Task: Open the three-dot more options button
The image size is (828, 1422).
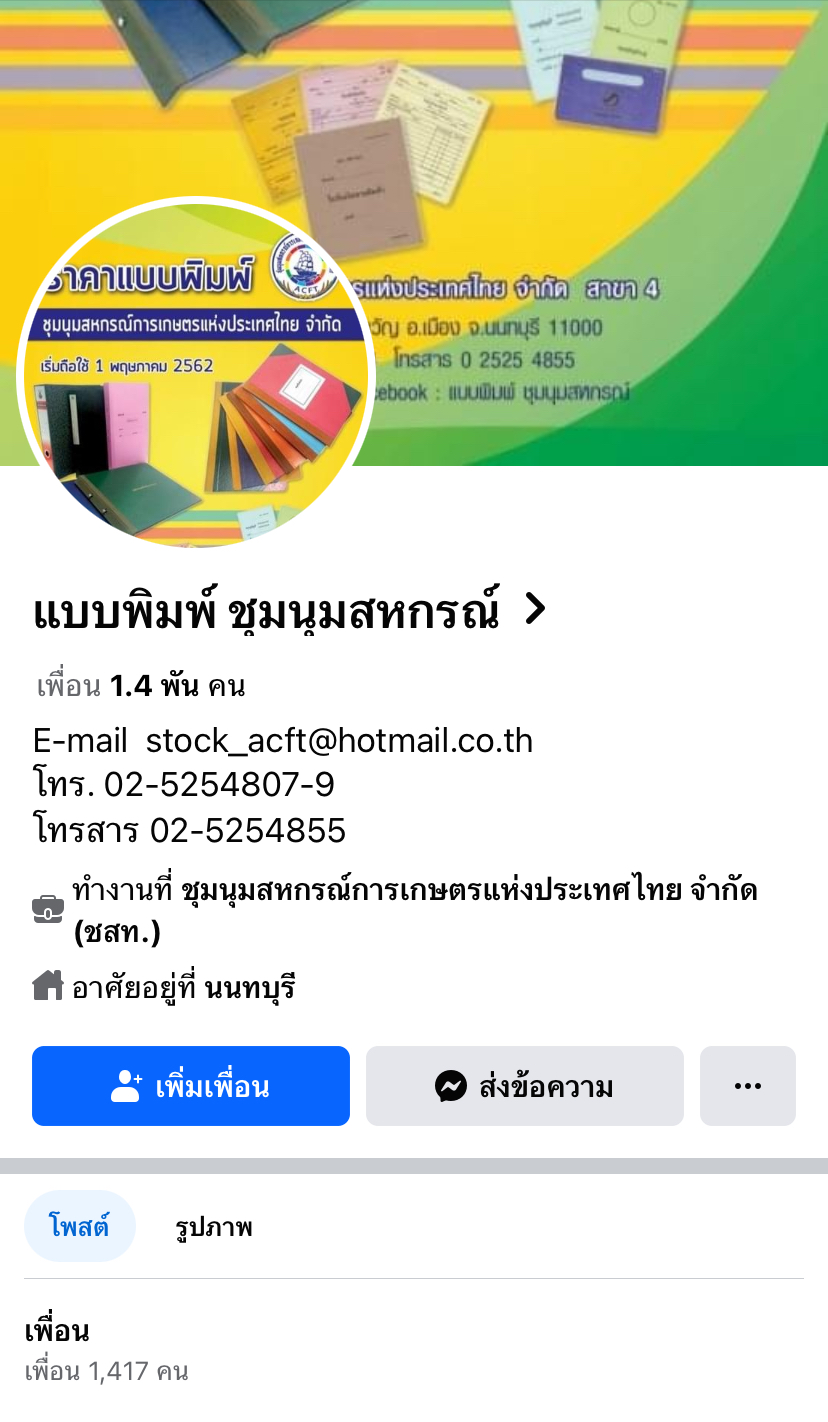Action: (747, 1086)
